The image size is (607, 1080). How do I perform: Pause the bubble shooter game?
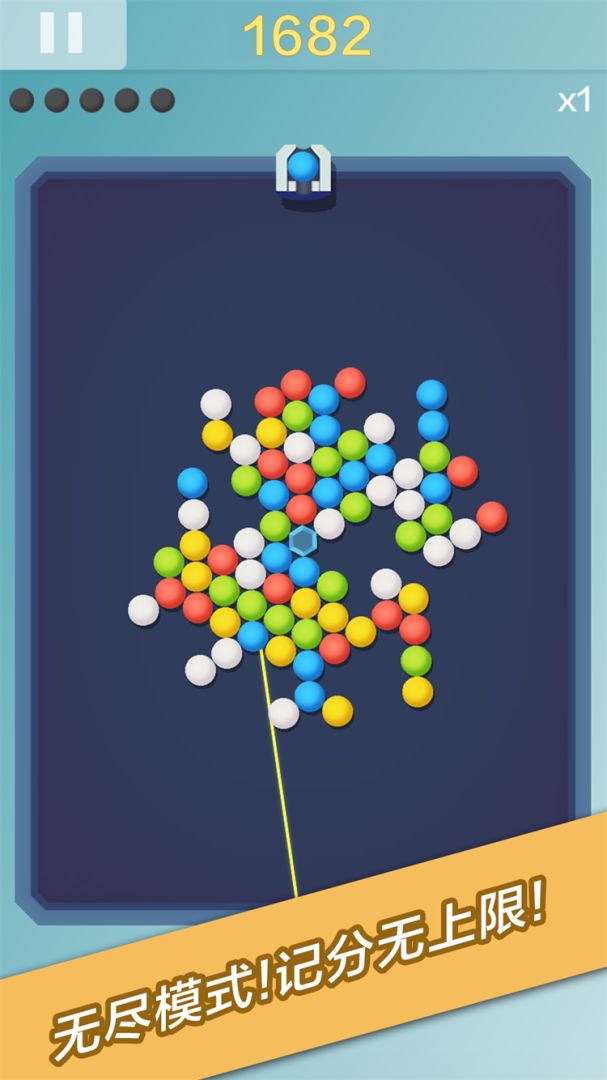point(61,32)
